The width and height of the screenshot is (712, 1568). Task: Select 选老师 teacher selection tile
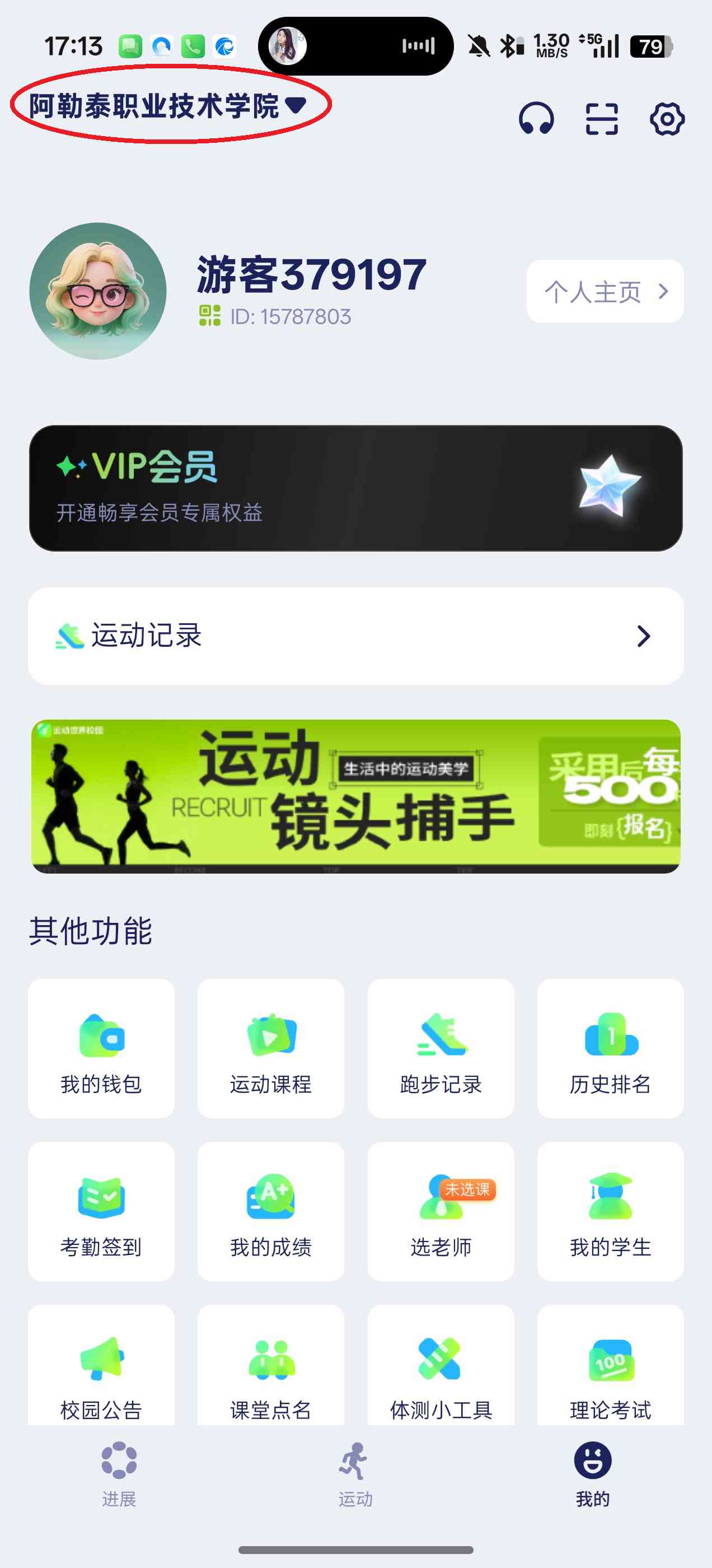(441, 1211)
